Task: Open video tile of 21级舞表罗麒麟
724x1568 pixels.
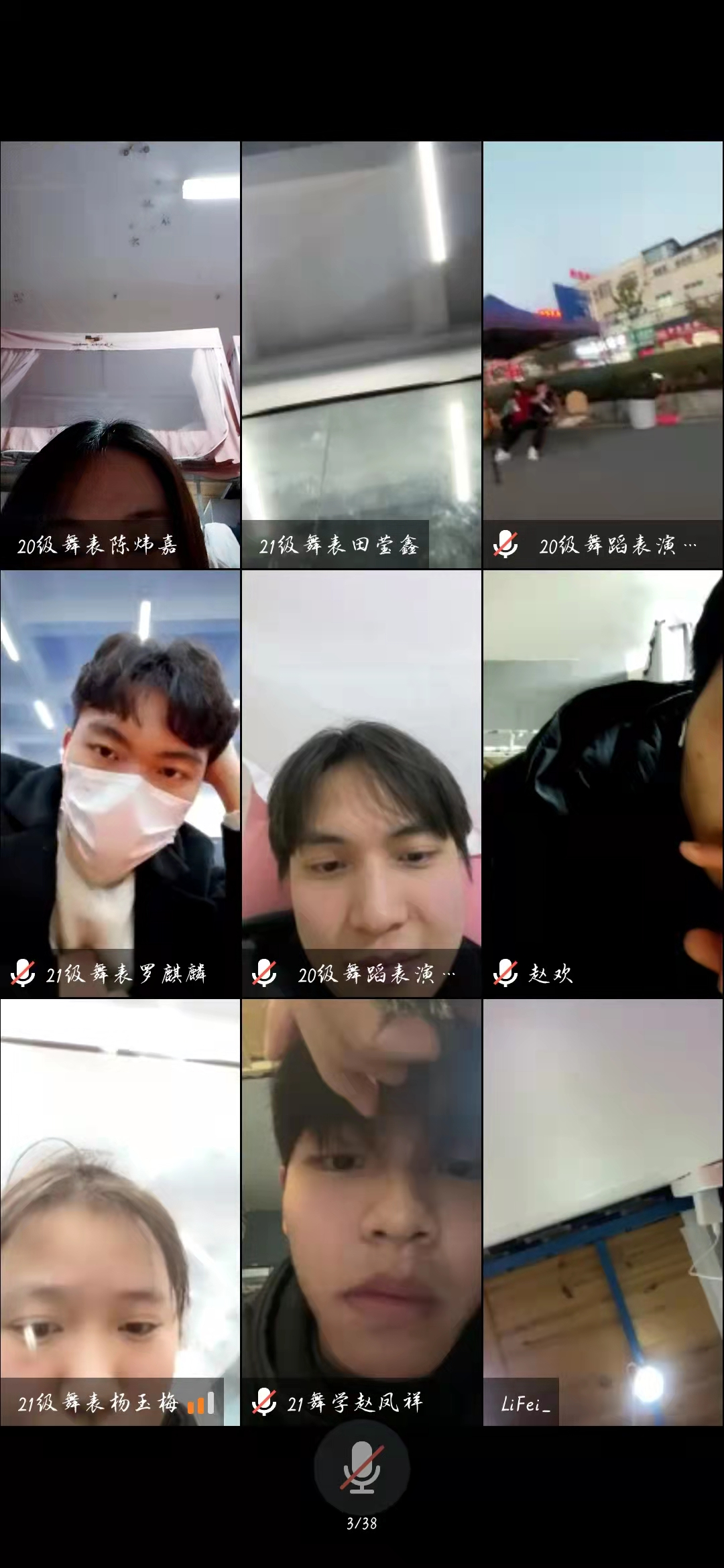Action: click(120, 784)
